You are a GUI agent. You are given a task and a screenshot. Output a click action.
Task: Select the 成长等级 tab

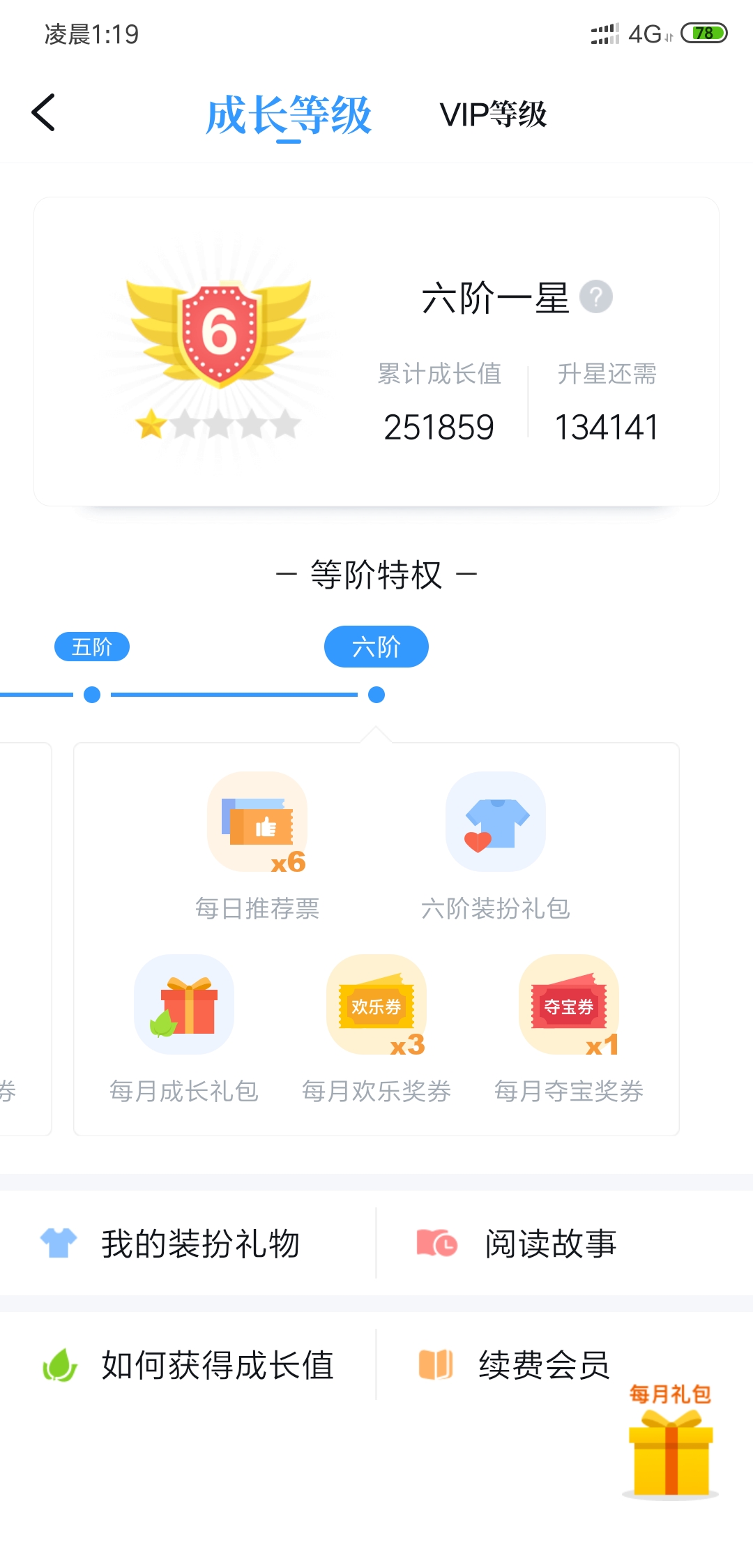click(289, 115)
